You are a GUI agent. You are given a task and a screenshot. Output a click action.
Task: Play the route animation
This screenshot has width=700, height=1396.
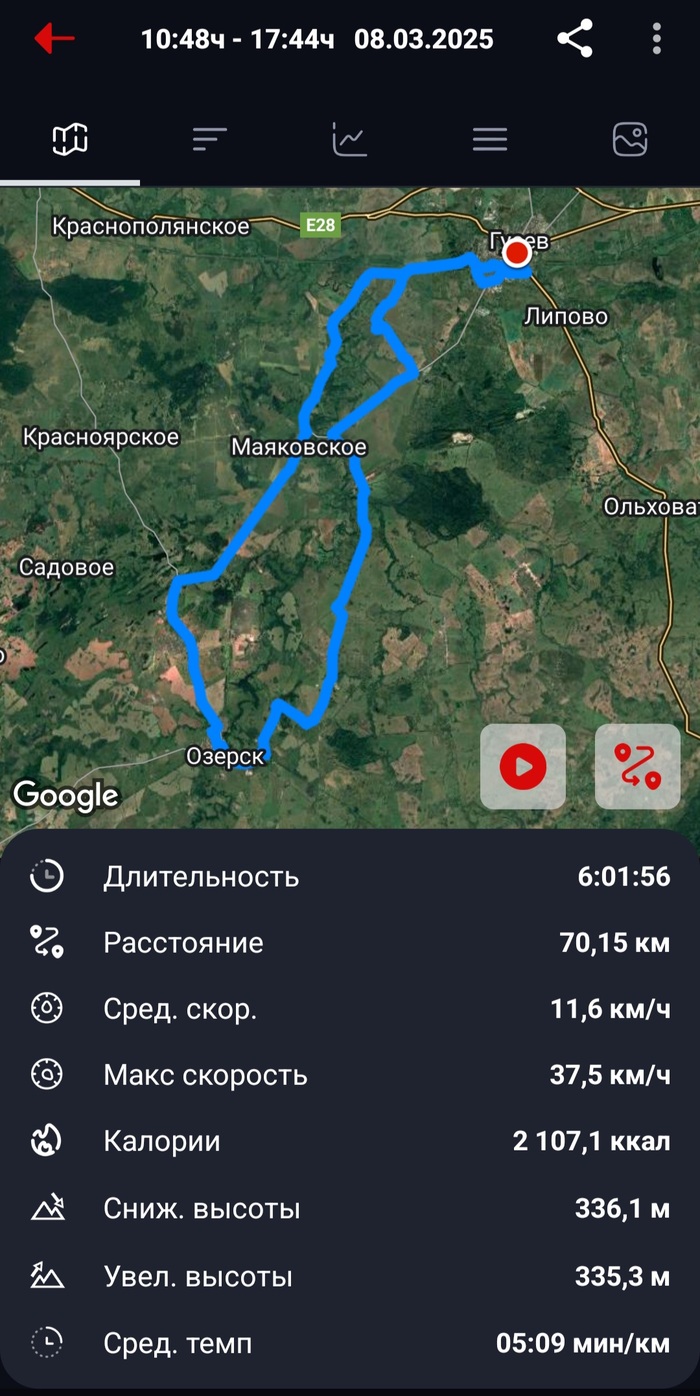tap(523, 767)
